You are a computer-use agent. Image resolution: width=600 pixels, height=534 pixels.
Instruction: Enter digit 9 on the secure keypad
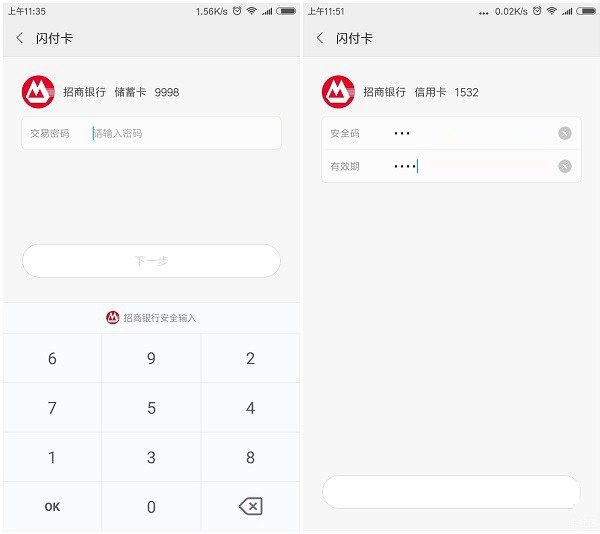(151, 358)
